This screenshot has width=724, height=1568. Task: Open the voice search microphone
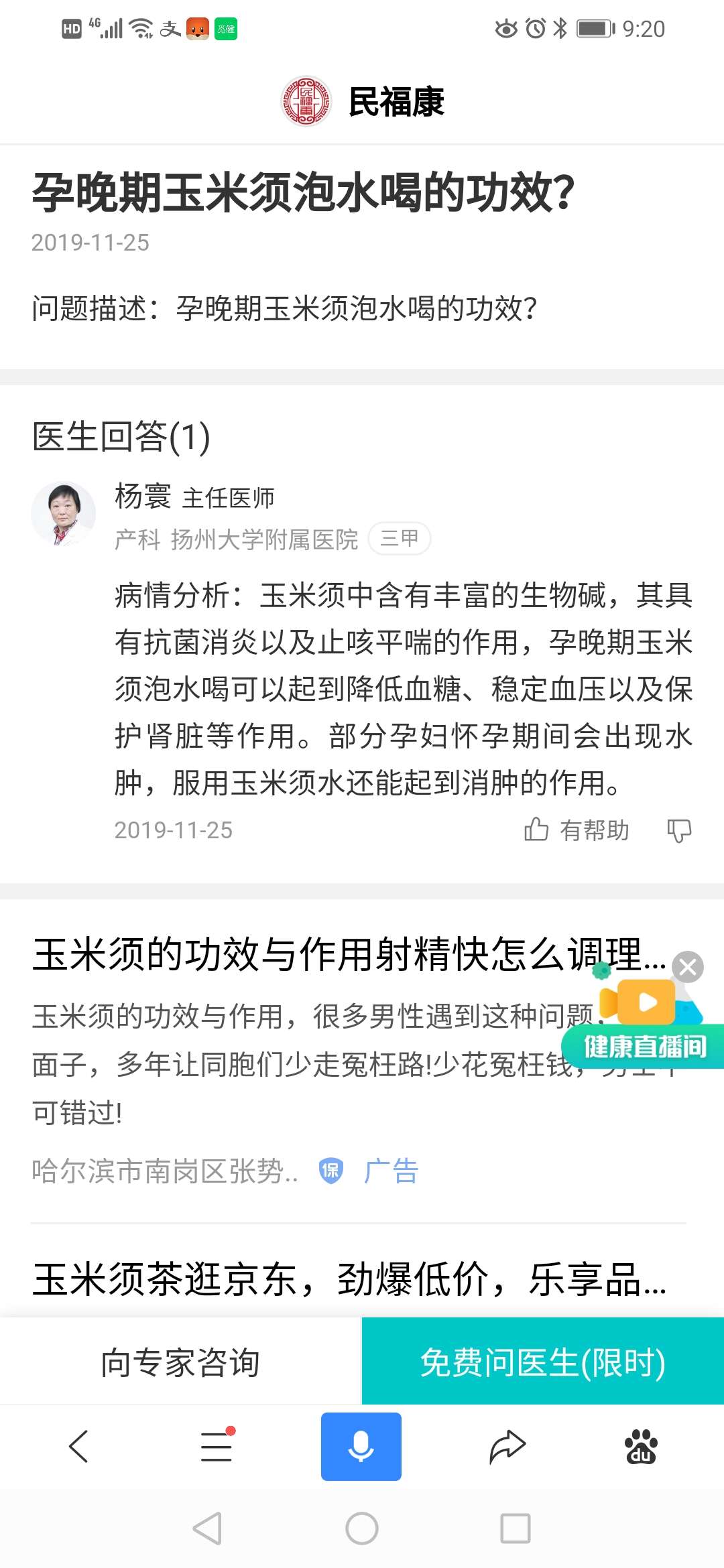coord(361,1445)
